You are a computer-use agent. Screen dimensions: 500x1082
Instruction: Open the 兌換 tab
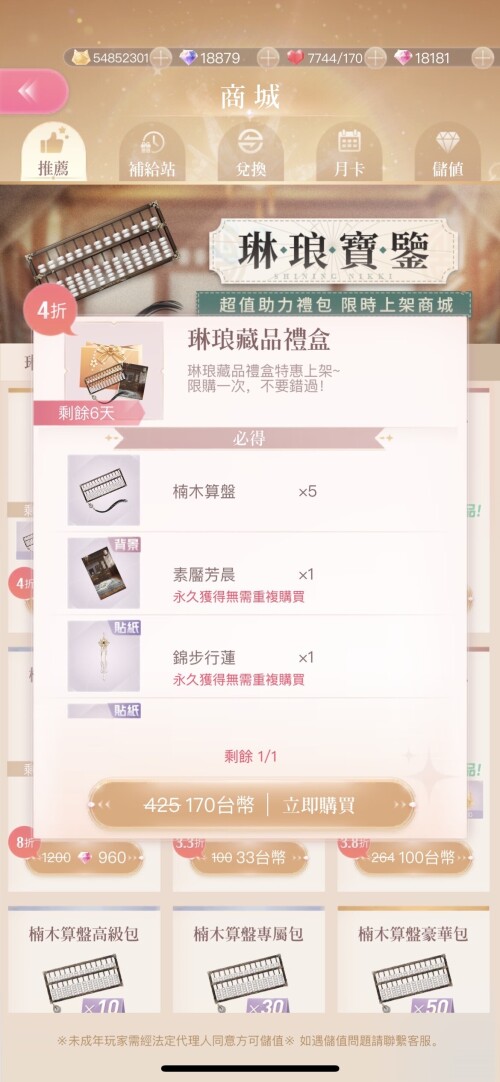(250, 153)
